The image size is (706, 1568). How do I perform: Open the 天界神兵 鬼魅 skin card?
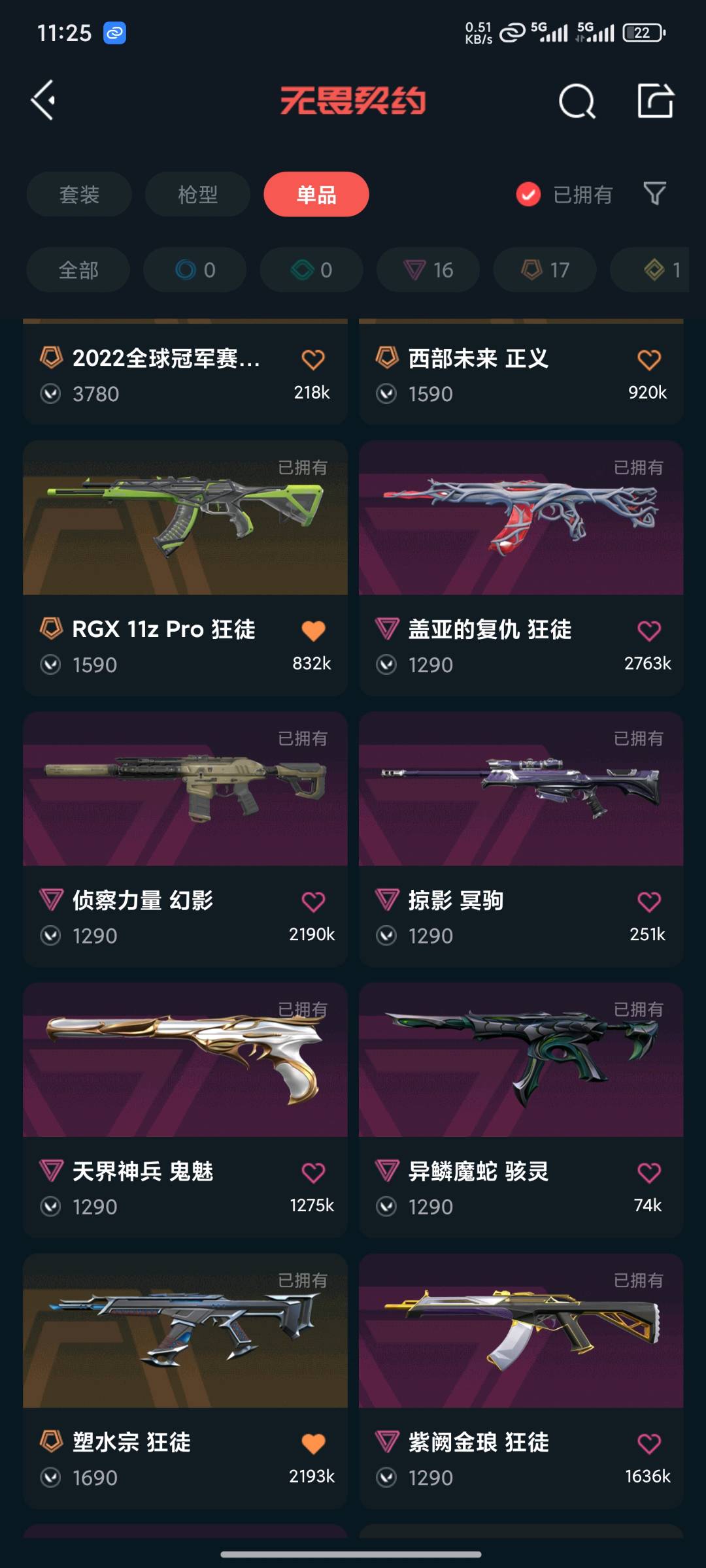pos(185,1110)
